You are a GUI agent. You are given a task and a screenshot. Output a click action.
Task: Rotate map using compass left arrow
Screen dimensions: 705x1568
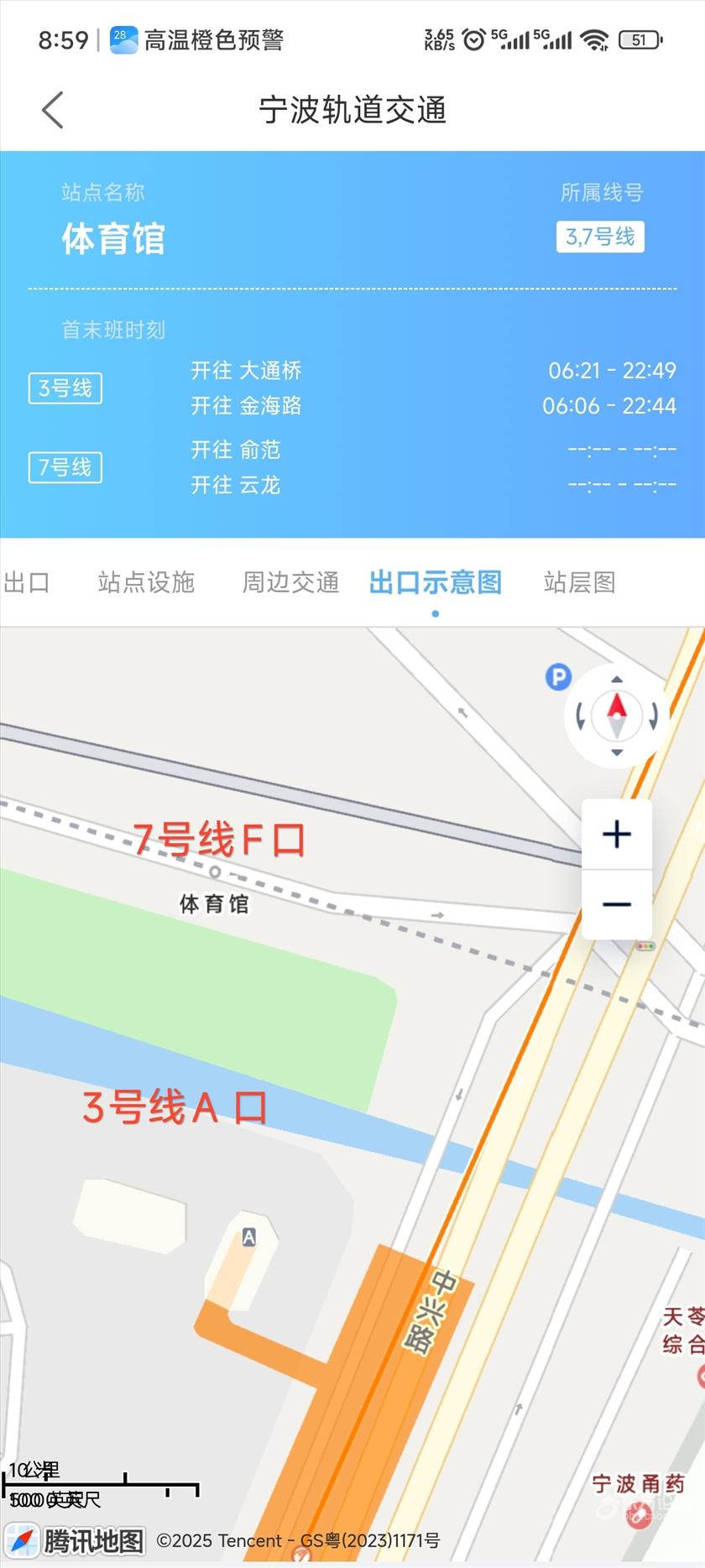[x=580, y=717]
